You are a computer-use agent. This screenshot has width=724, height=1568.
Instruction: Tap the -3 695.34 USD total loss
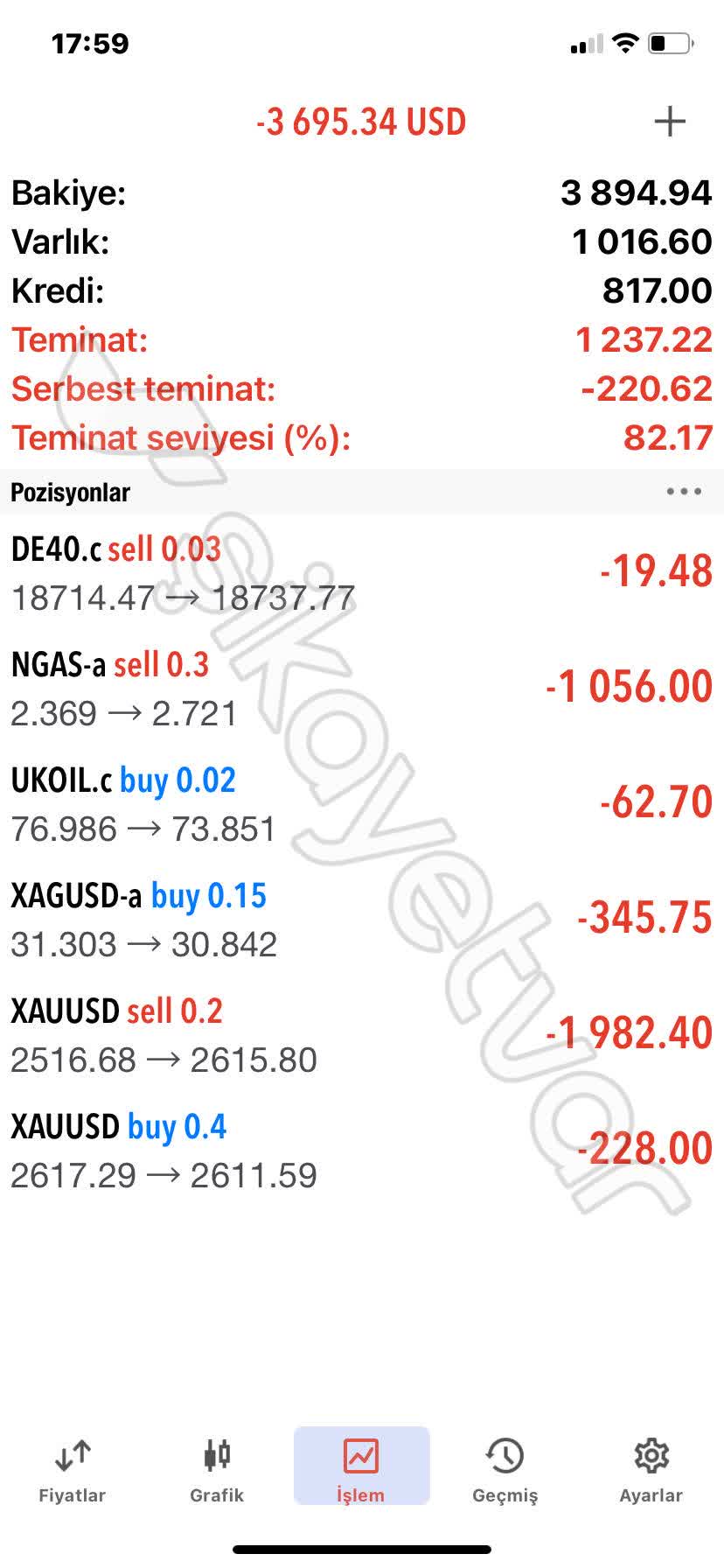[362, 122]
